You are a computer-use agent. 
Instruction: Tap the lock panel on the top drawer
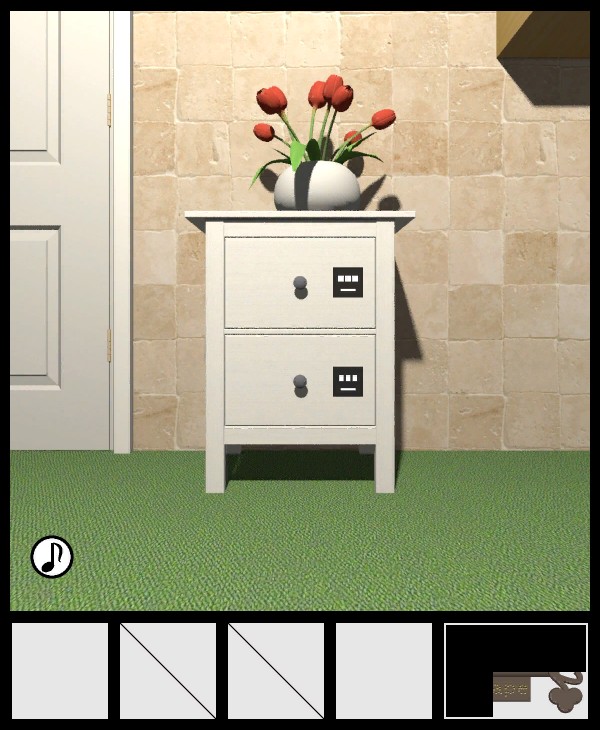(x=347, y=283)
